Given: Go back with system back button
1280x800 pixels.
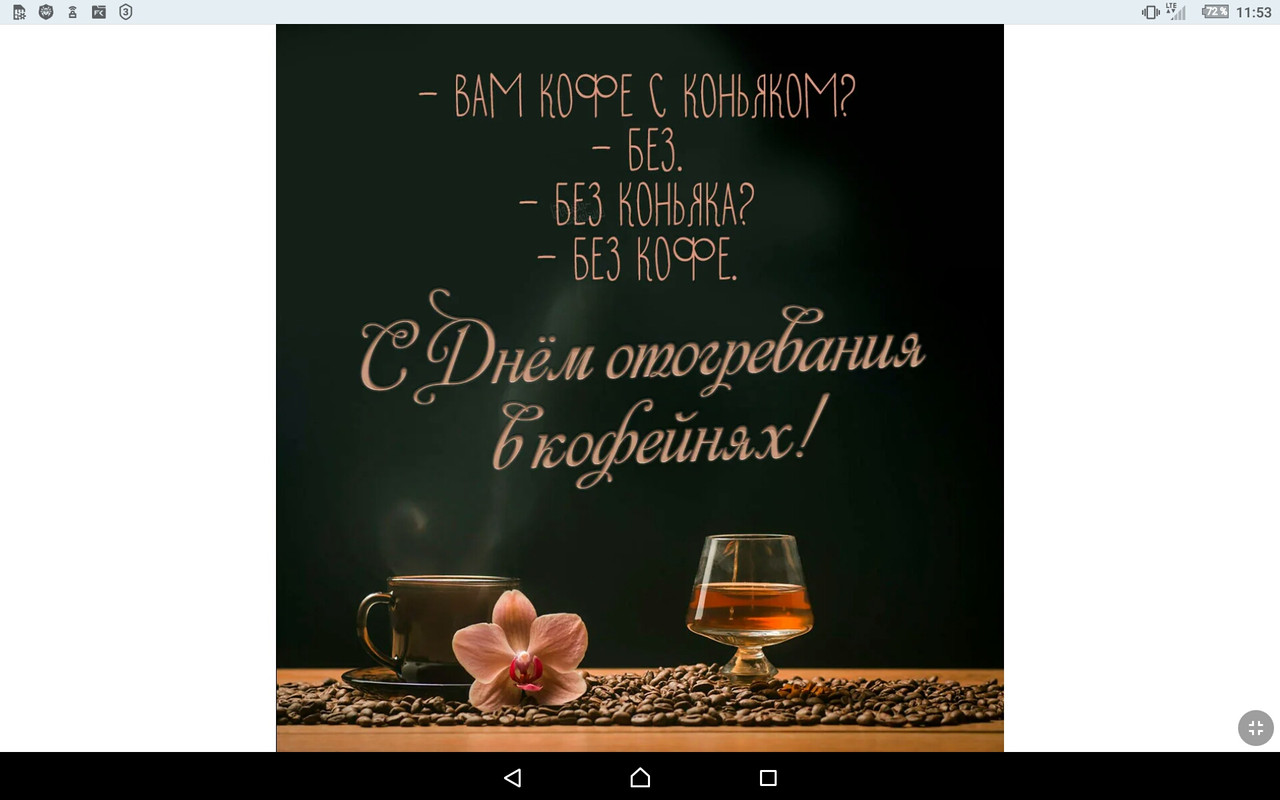Looking at the screenshot, I should (513, 777).
